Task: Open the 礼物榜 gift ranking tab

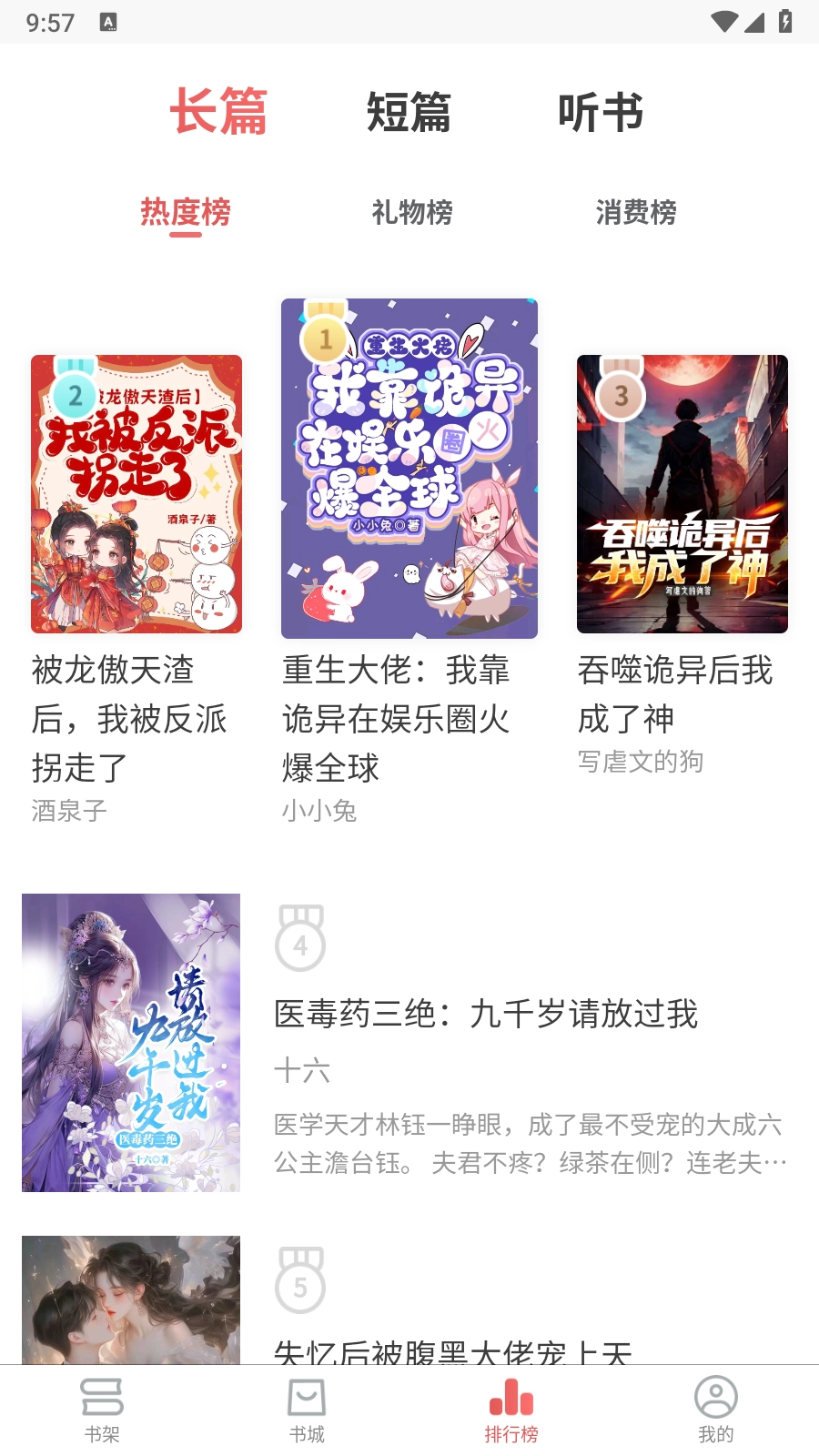Action: [x=412, y=214]
